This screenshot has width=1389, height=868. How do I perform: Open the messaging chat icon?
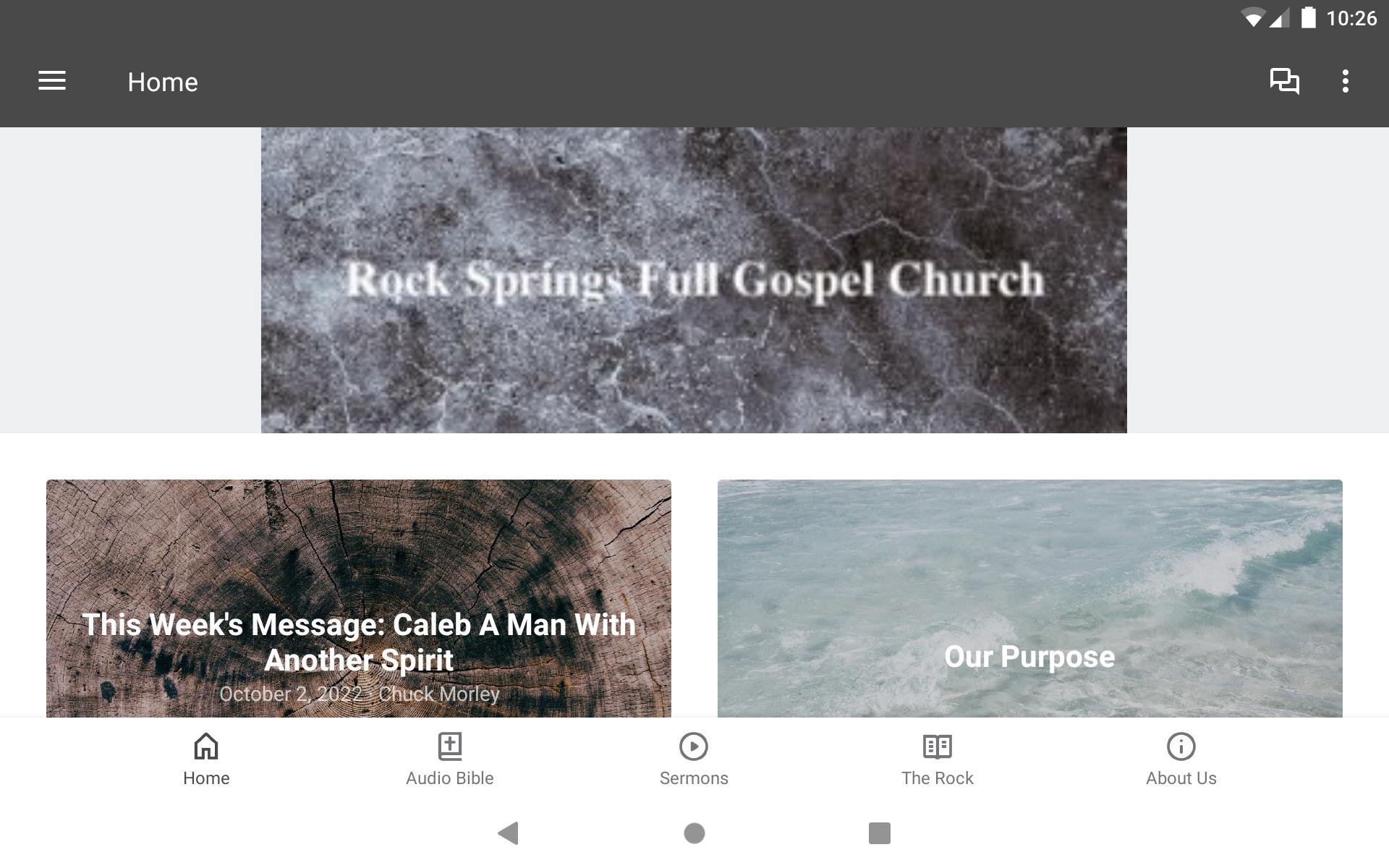coord(1284,81)
